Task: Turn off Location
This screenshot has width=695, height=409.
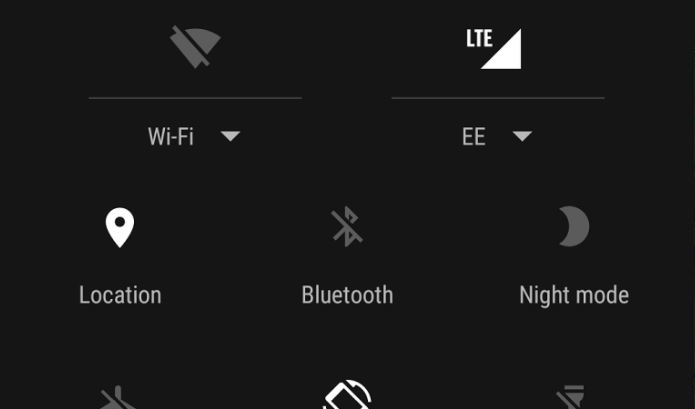Action: 120,228
